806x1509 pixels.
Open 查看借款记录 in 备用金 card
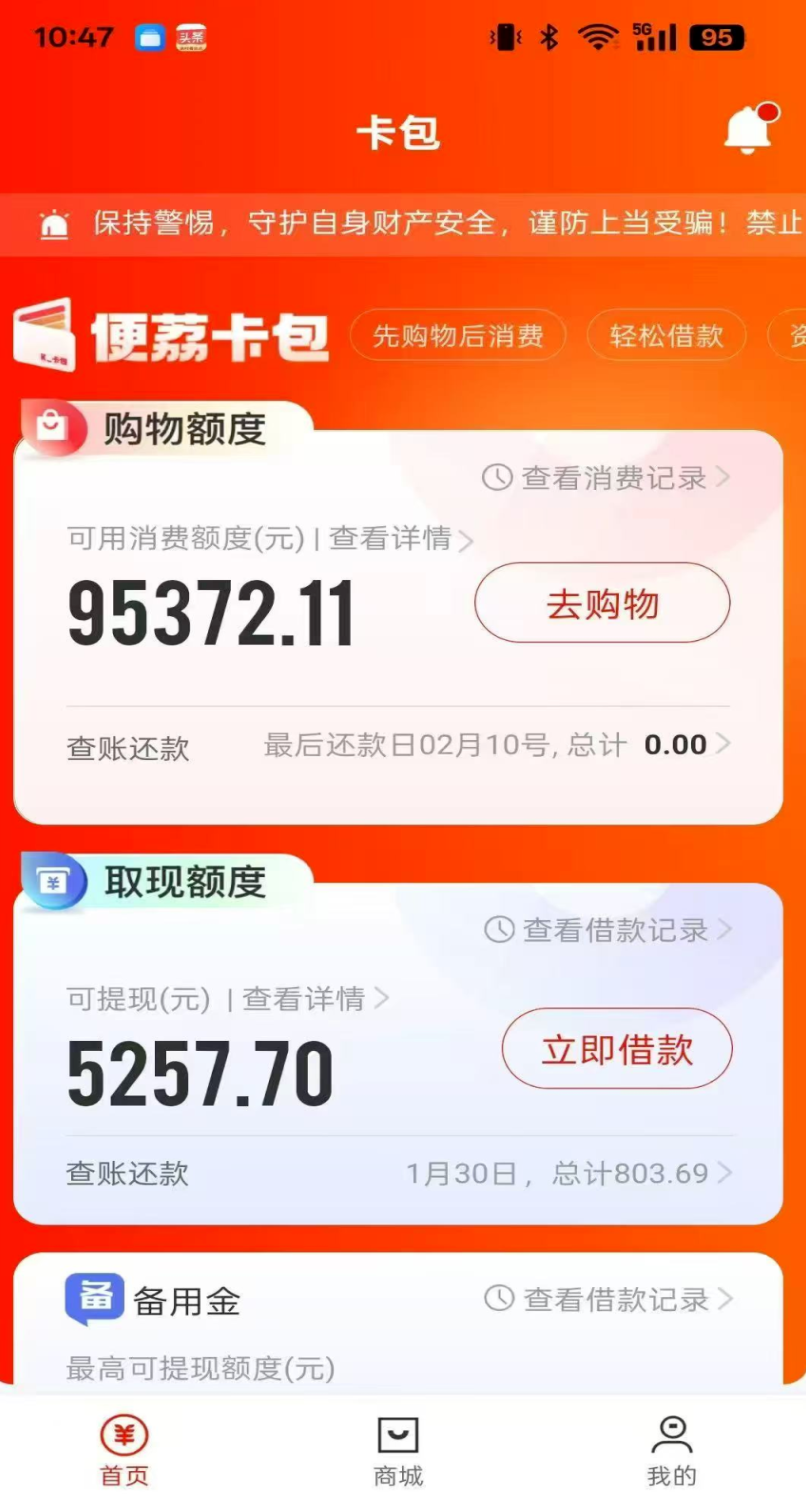click(609, 1299)
